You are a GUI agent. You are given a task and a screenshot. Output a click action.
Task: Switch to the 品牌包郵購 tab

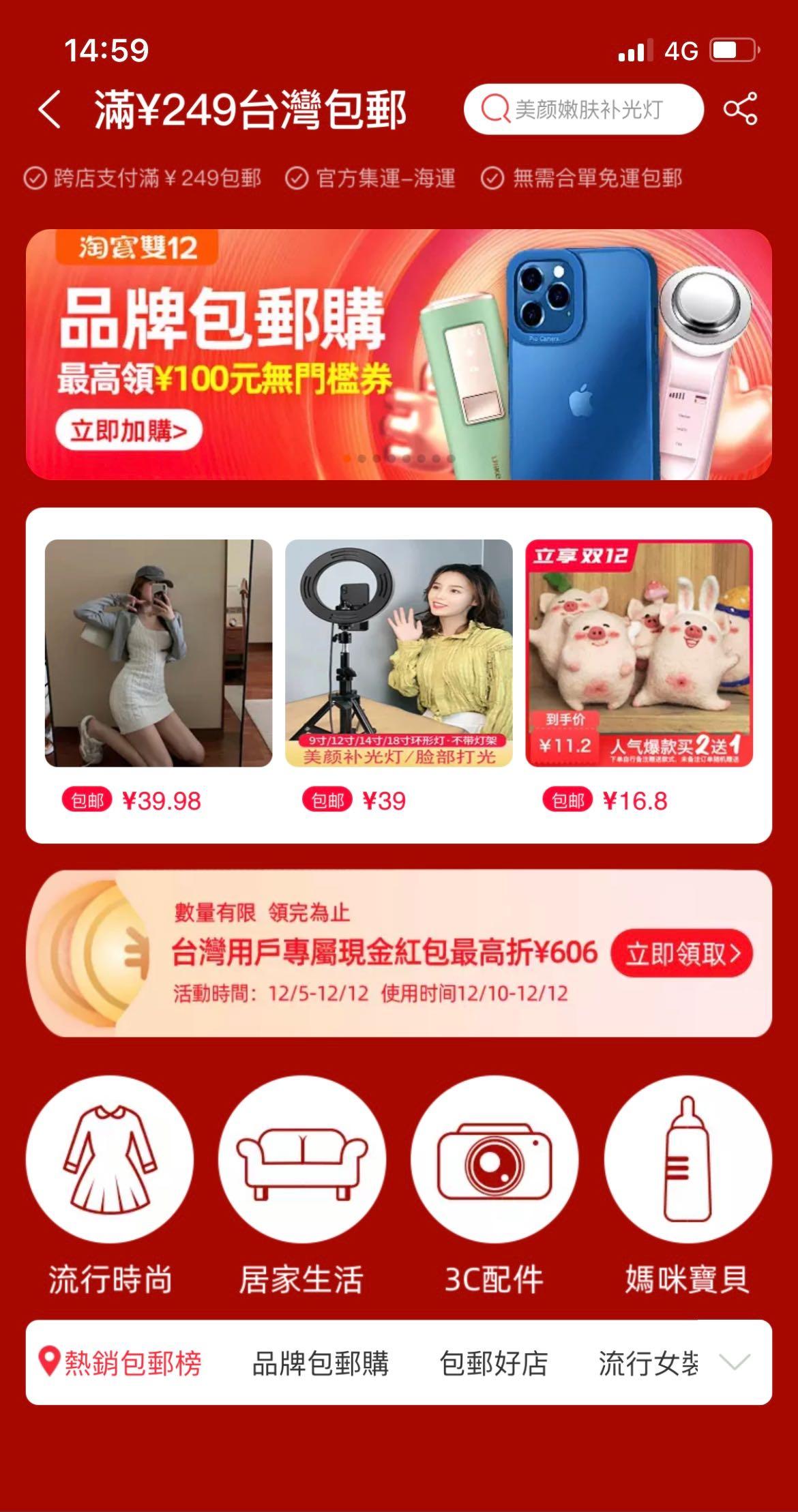pos(321,1363)
